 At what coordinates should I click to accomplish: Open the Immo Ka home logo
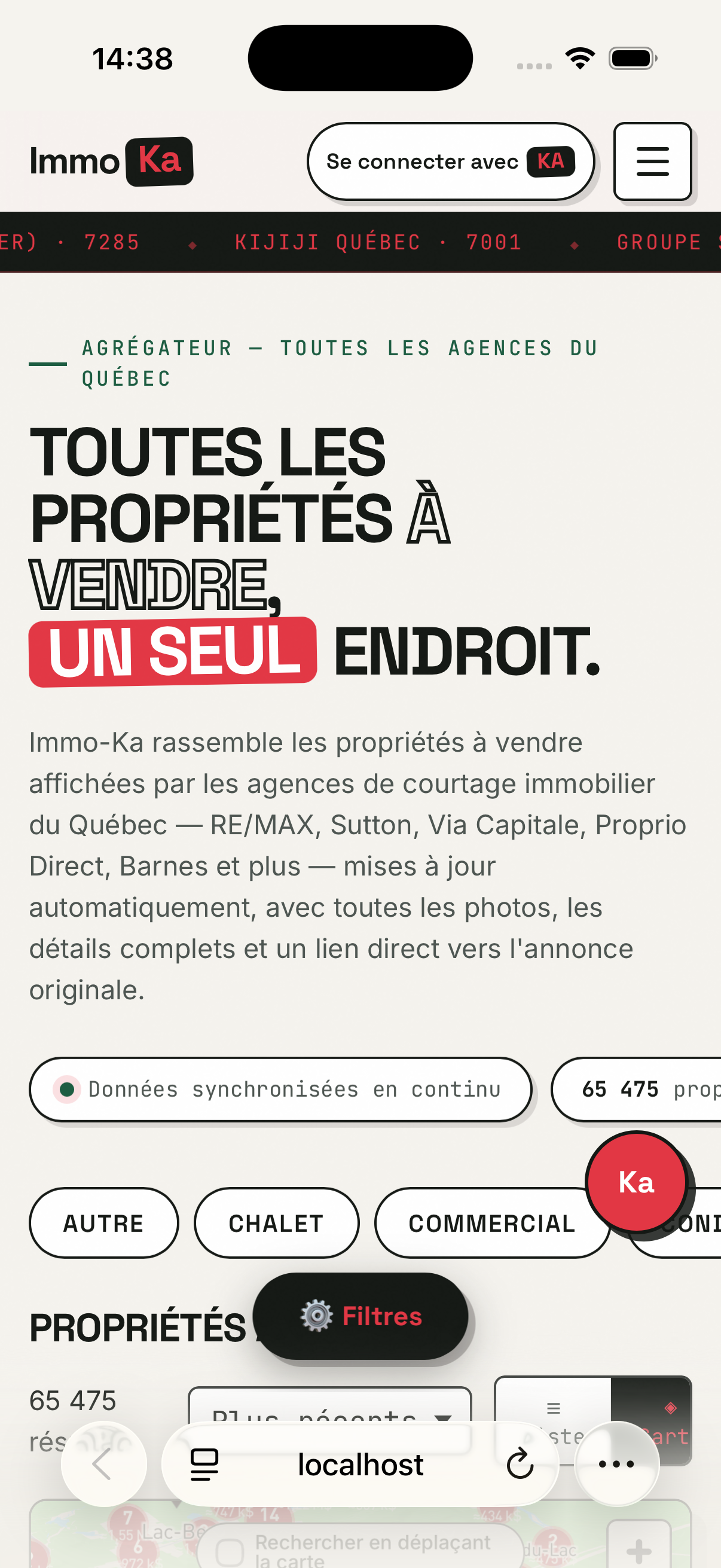[x=111, y=161]
